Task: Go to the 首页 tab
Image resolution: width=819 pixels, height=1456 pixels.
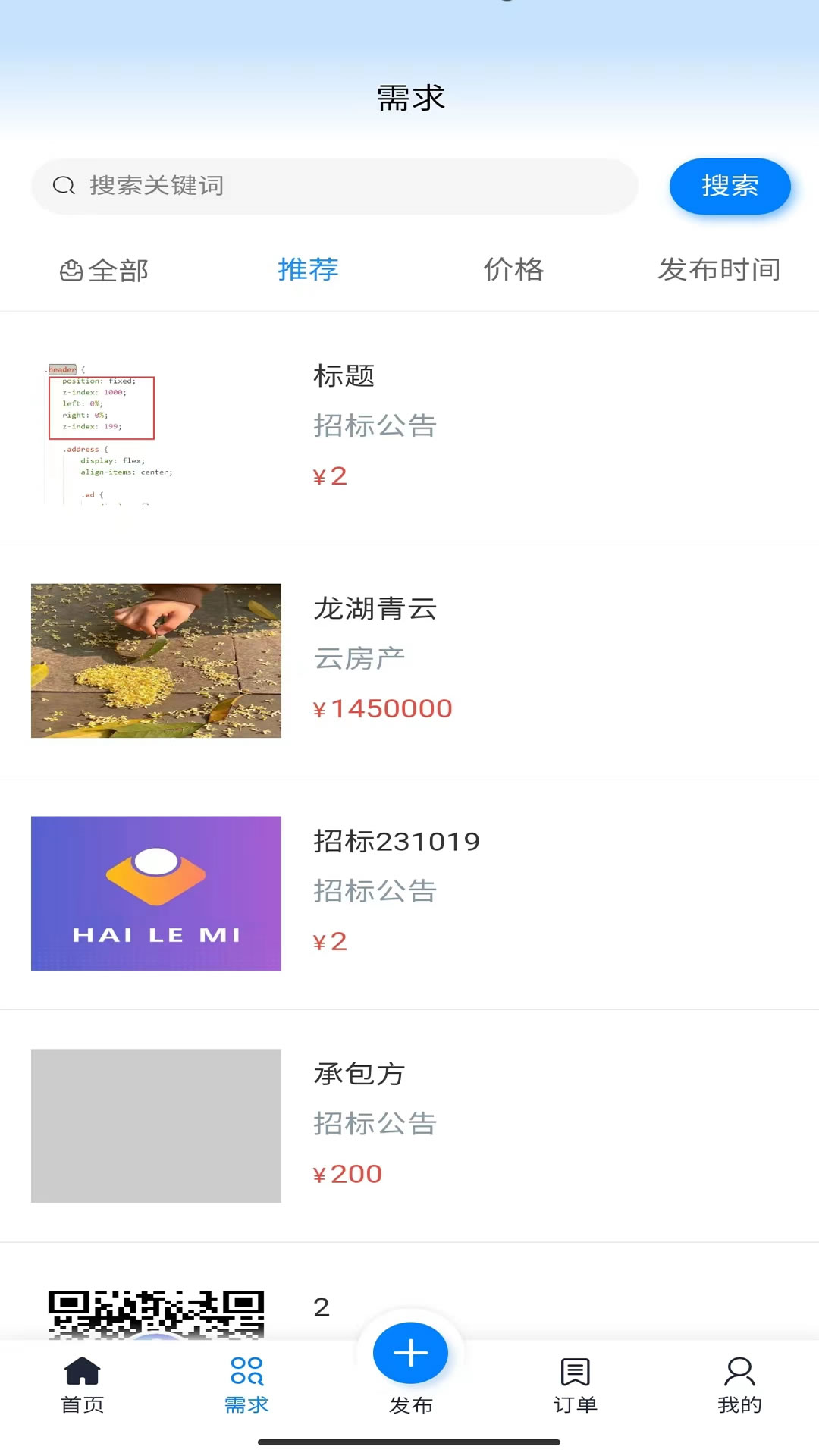Action: [83, 1385]
